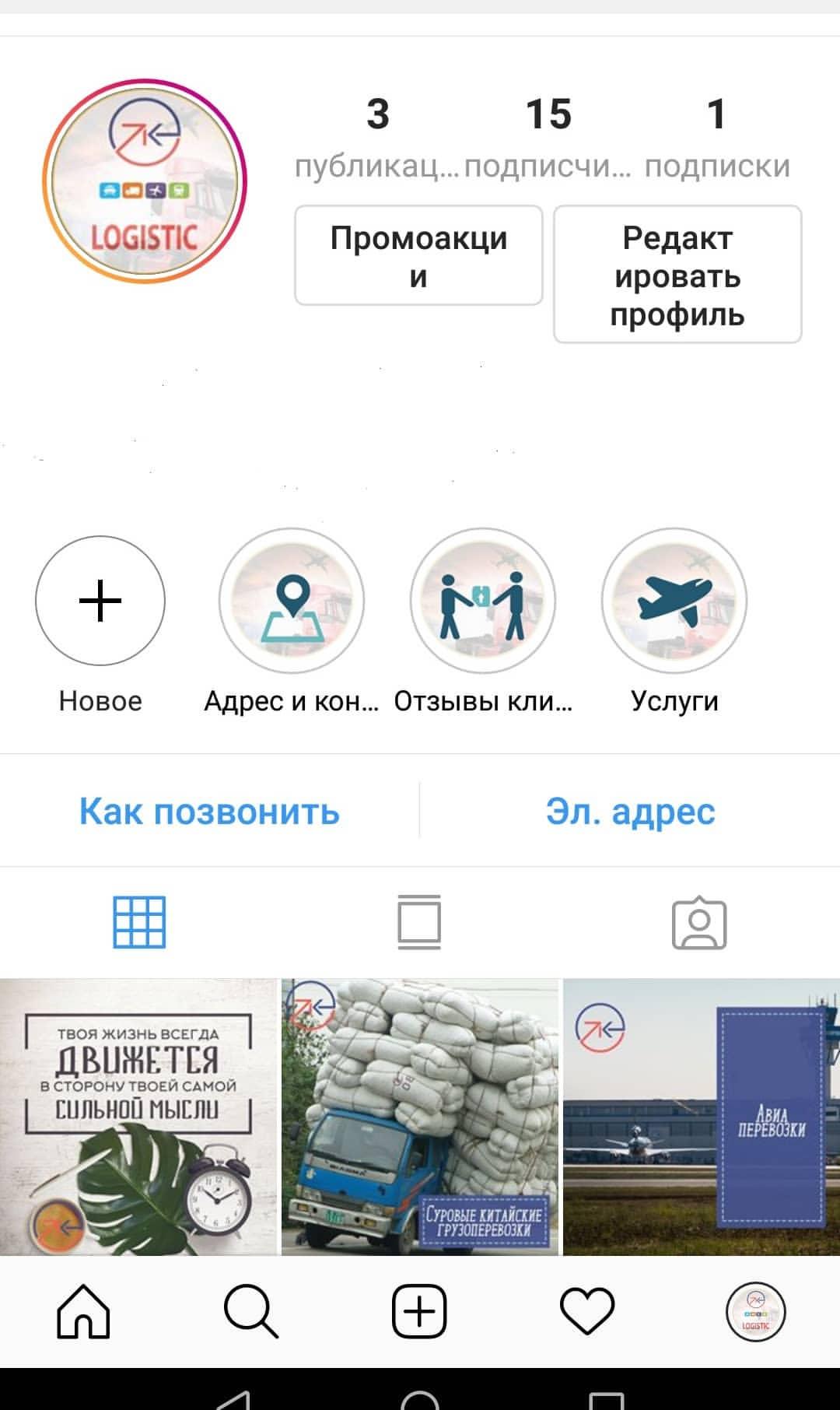Image resolution: width=840 pixels, height=1410 pixels.
Task: Open the Промоакции button
Action: click(x=418, y=255)
